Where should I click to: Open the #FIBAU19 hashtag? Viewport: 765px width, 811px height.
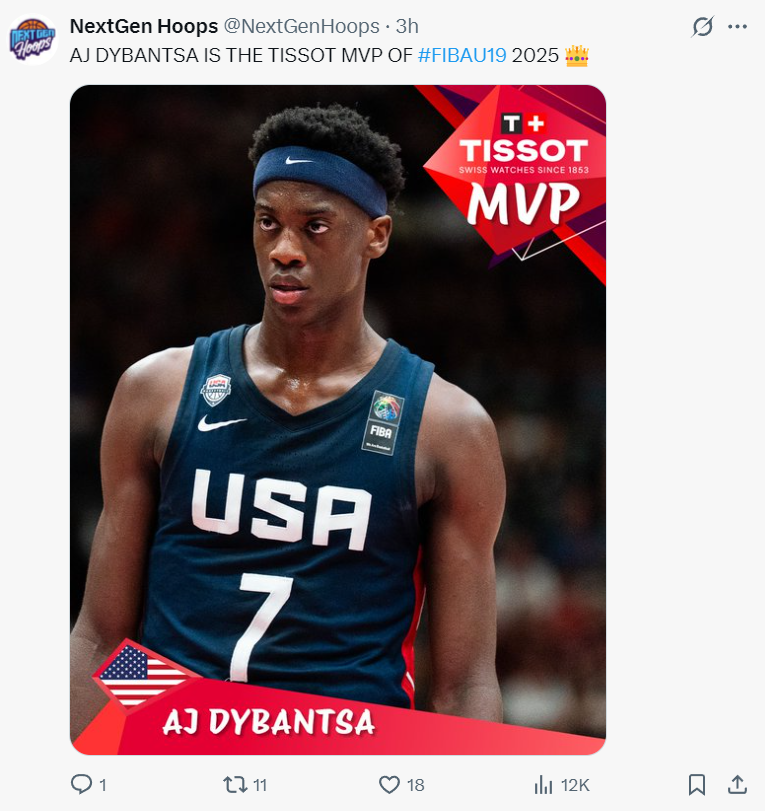[462, 54]
